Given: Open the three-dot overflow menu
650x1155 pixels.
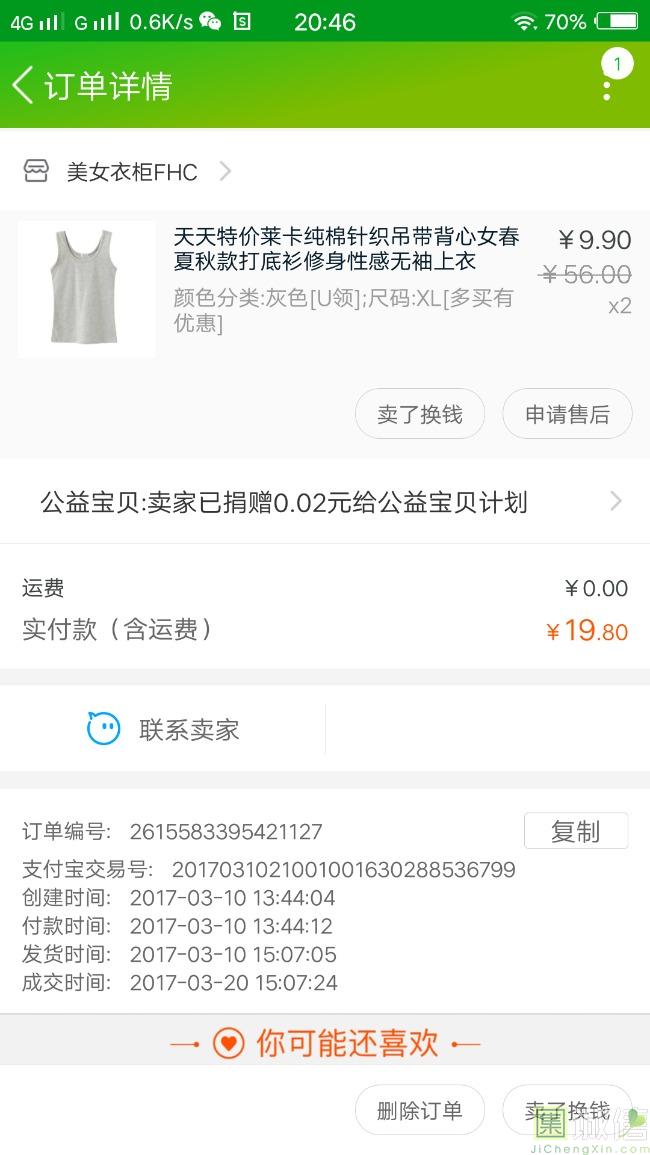Looking at the screenshot, I should click(x=607, y=86).
